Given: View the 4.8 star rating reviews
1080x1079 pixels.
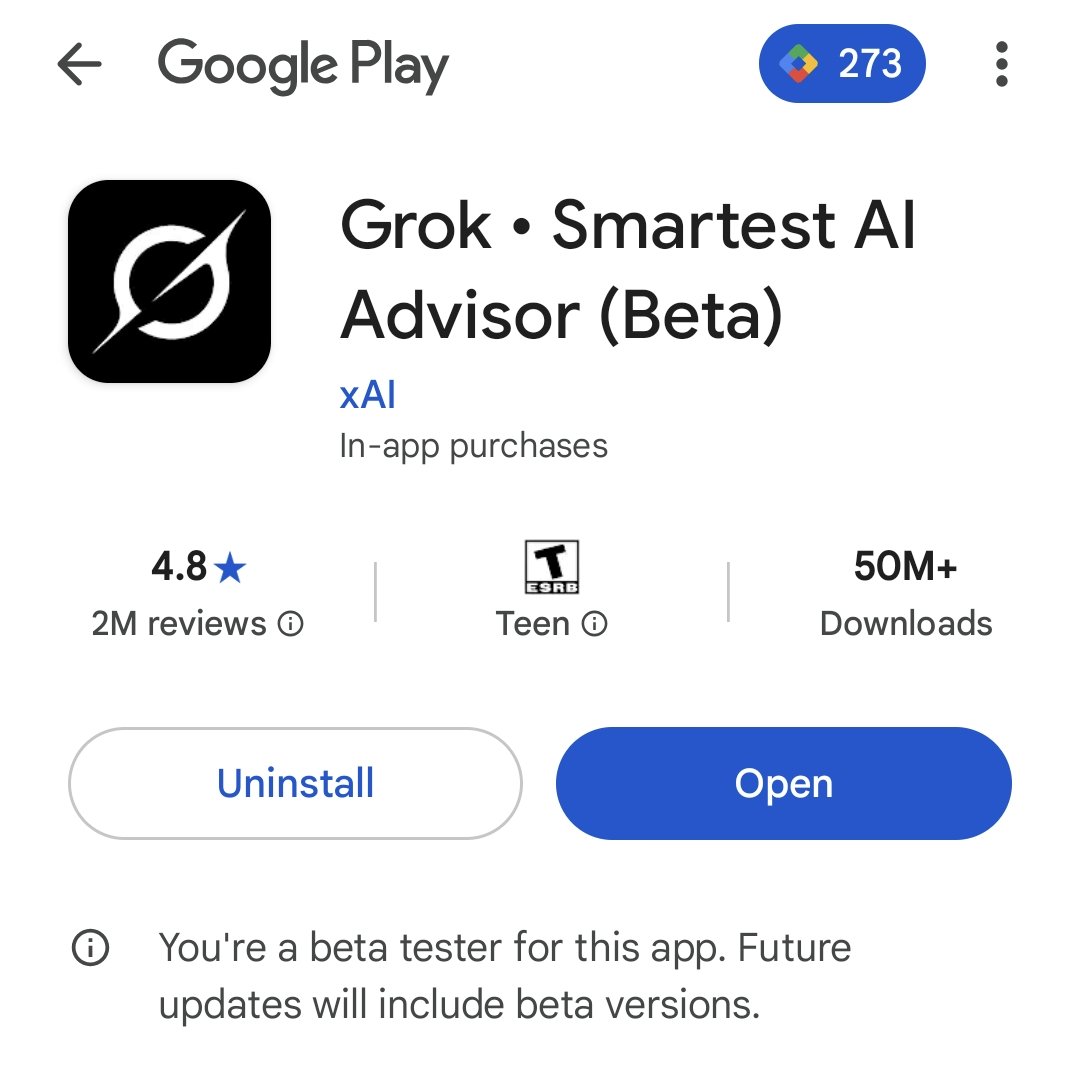Looking at the screenshot, I should pos(198,593).
